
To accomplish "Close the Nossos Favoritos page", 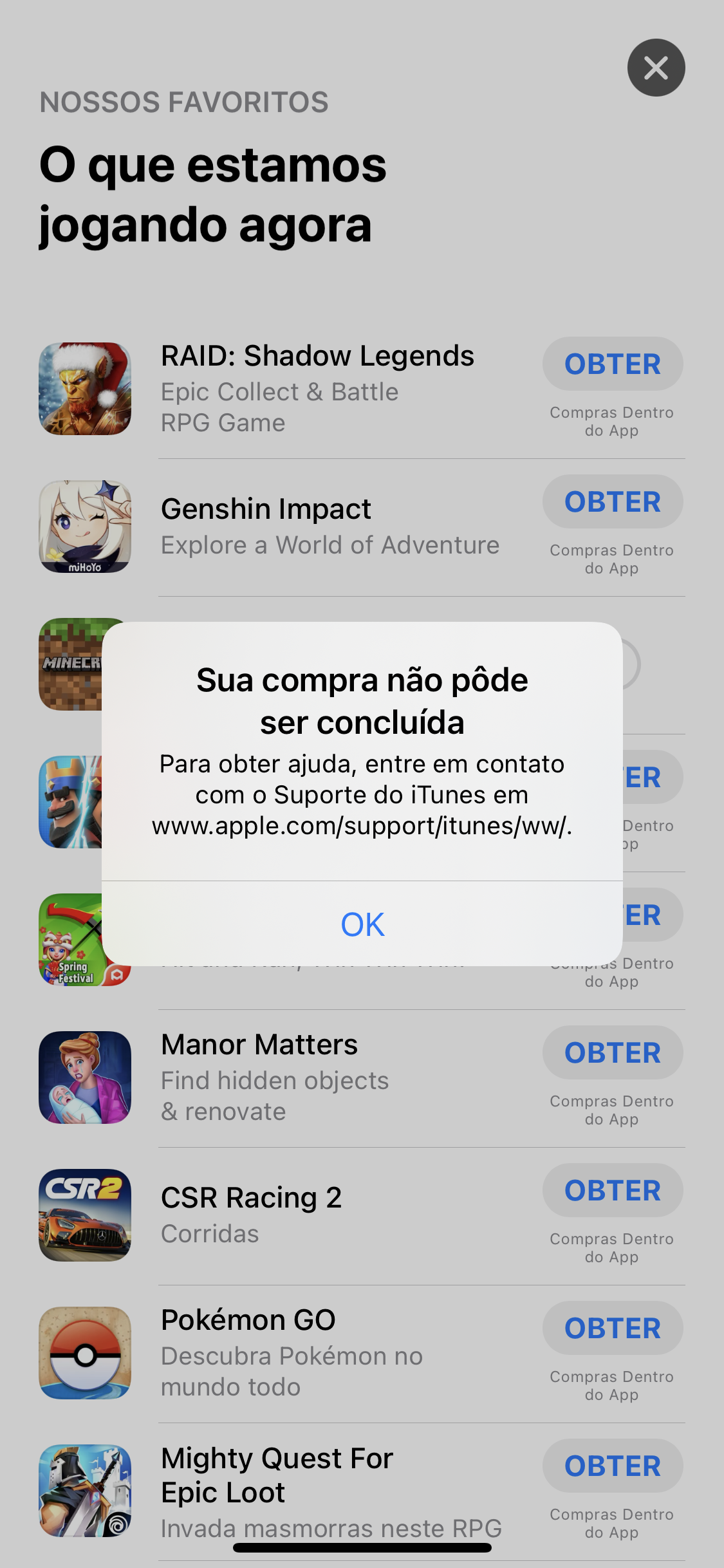I will (656, 68).
